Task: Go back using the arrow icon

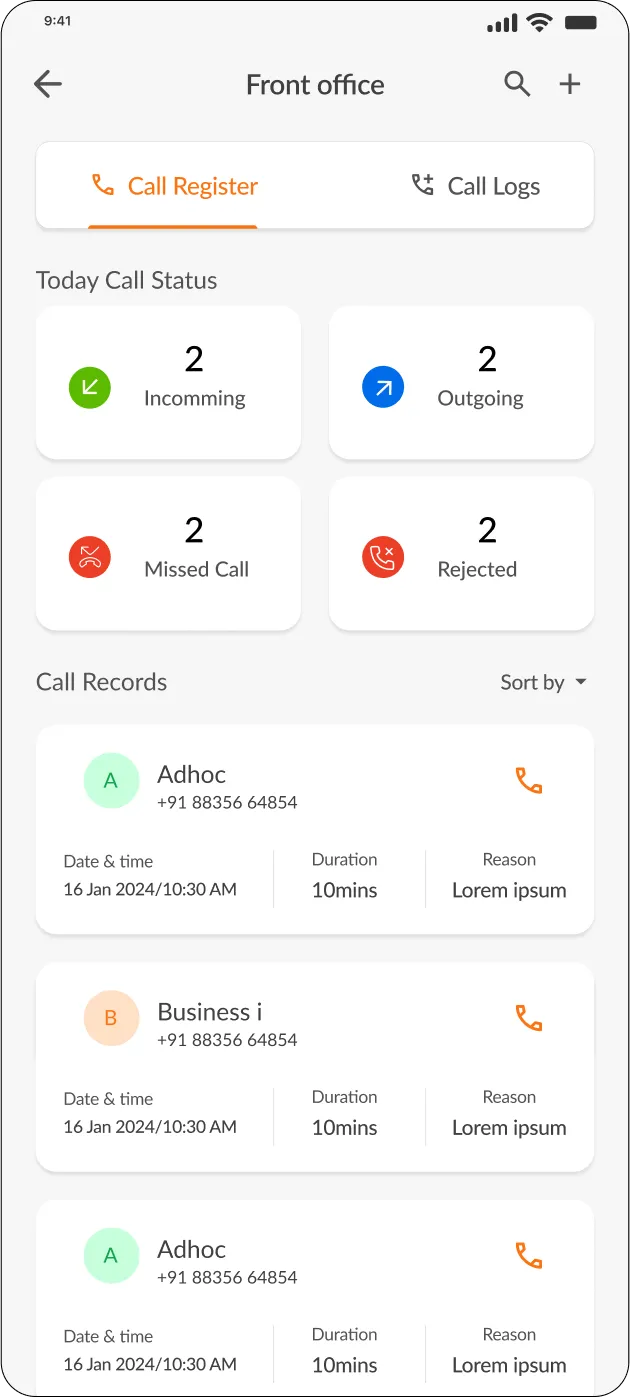Action: (48, 84)
